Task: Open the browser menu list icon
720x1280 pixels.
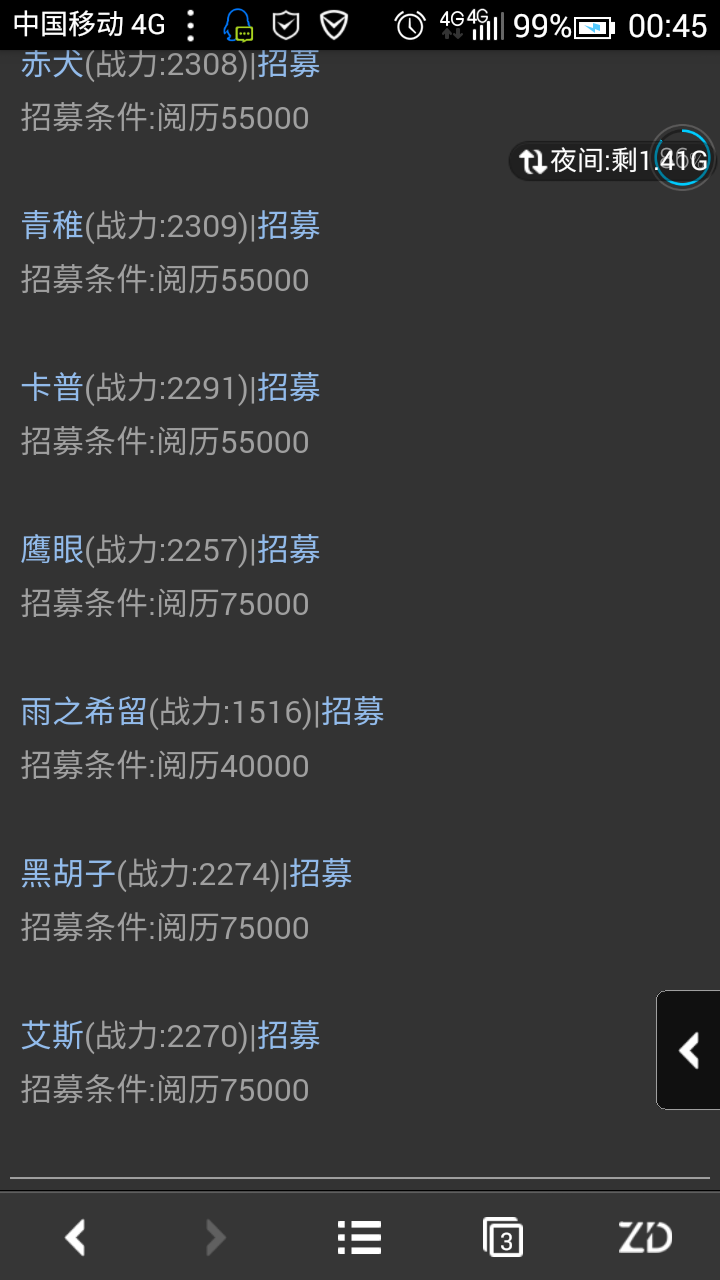Action: [x=359, y=1238]
